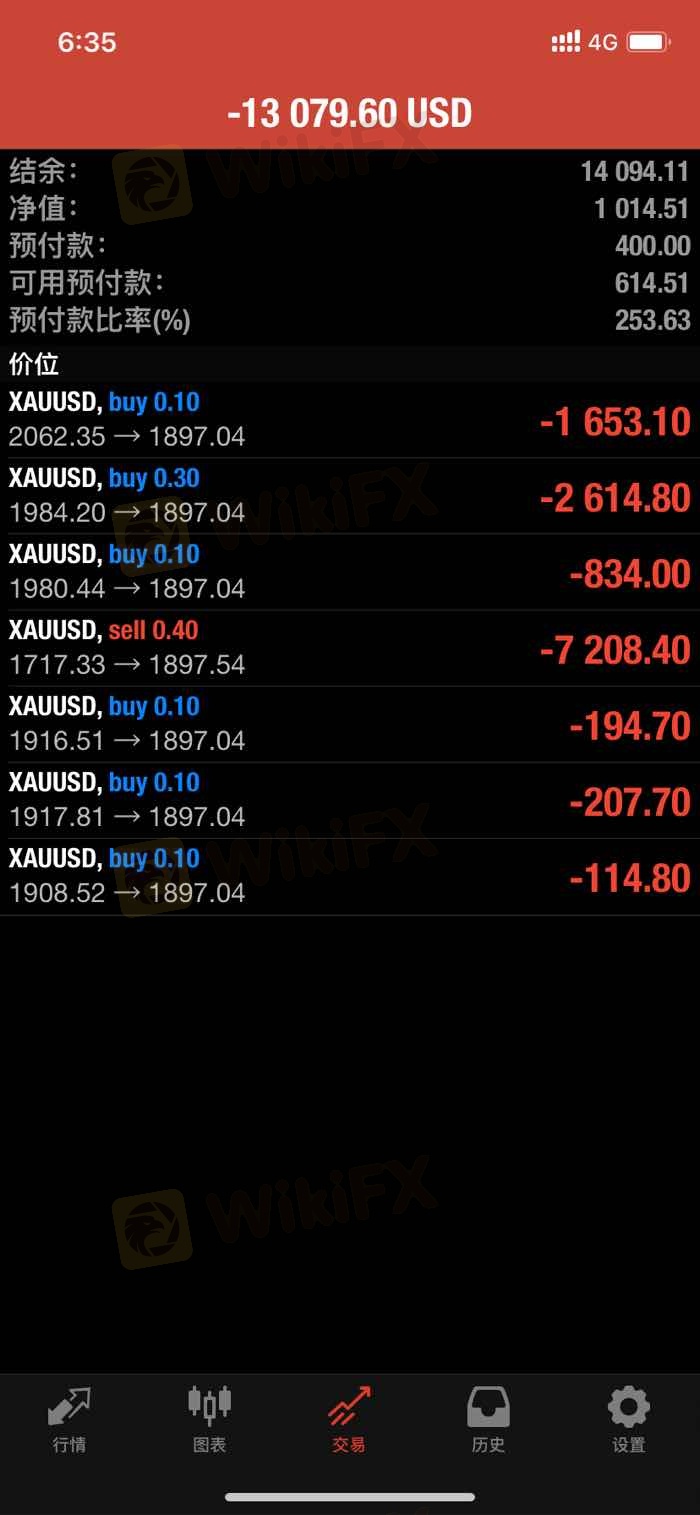Screen dimensions: 700x1515
Task: Select the 交易 trade tab
Action: point(349,1420)
